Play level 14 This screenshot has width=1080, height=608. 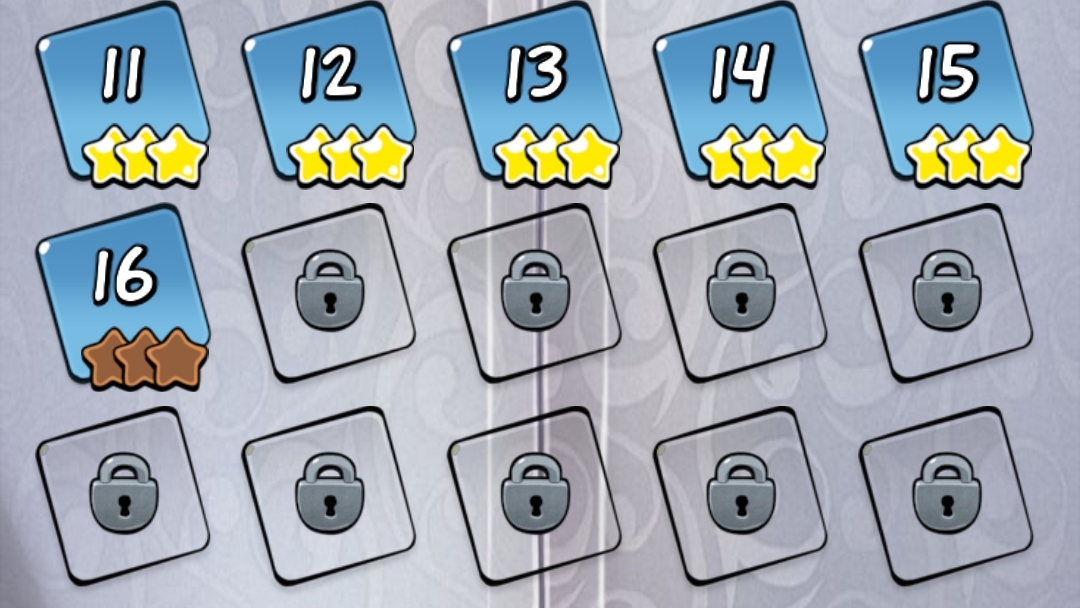tap(741, 95)
